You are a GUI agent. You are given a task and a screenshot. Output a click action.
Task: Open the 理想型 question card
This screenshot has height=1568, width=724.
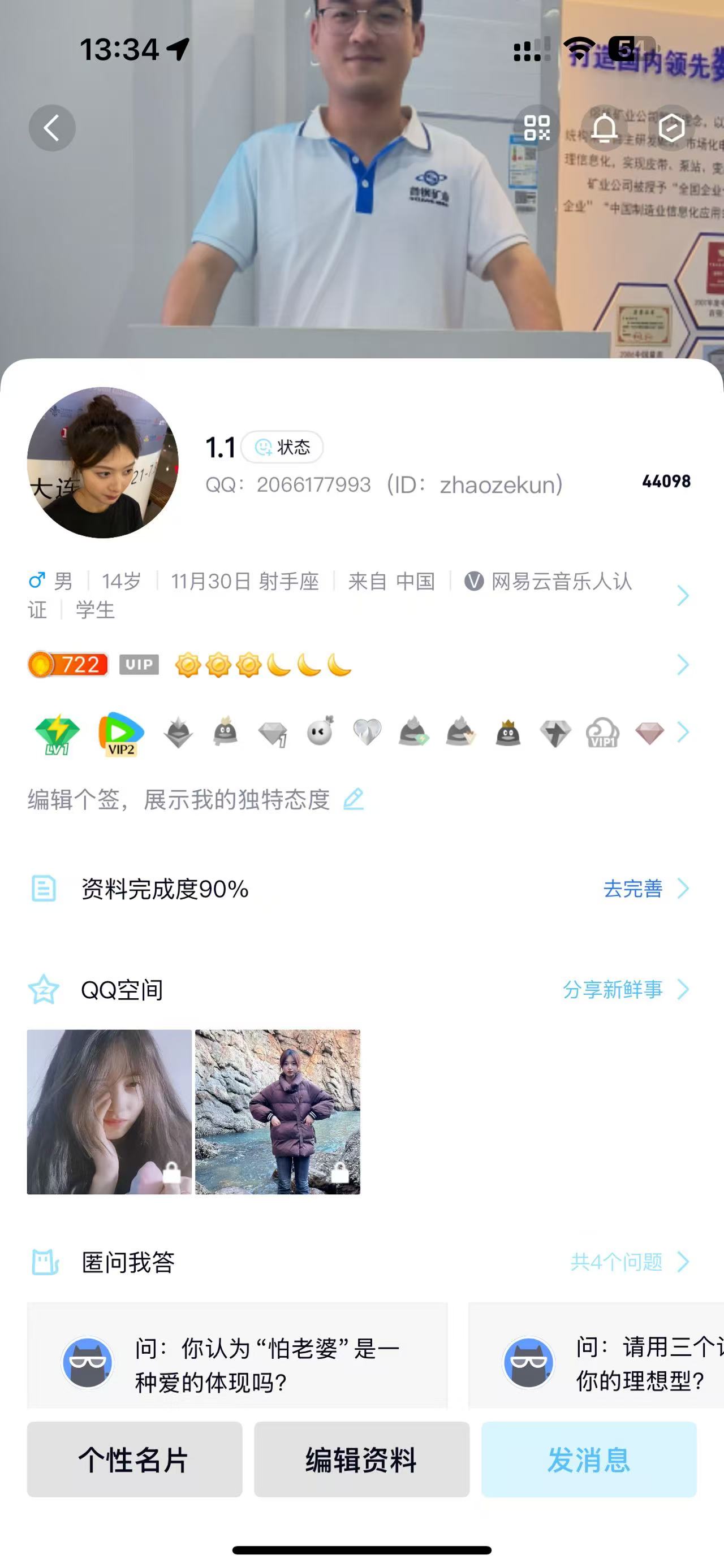(596, 1356)
